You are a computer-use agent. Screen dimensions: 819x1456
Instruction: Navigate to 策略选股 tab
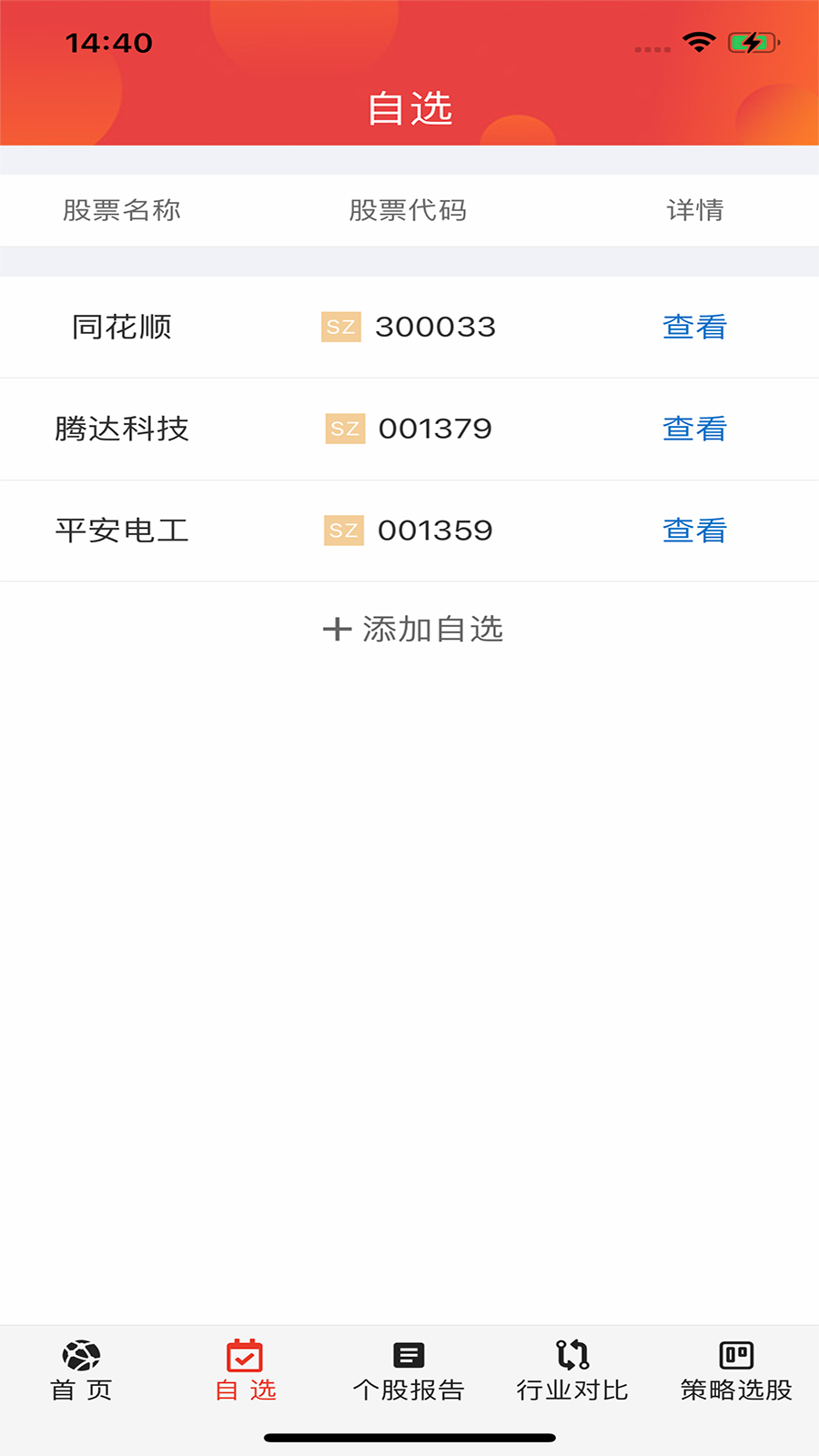736,1370
